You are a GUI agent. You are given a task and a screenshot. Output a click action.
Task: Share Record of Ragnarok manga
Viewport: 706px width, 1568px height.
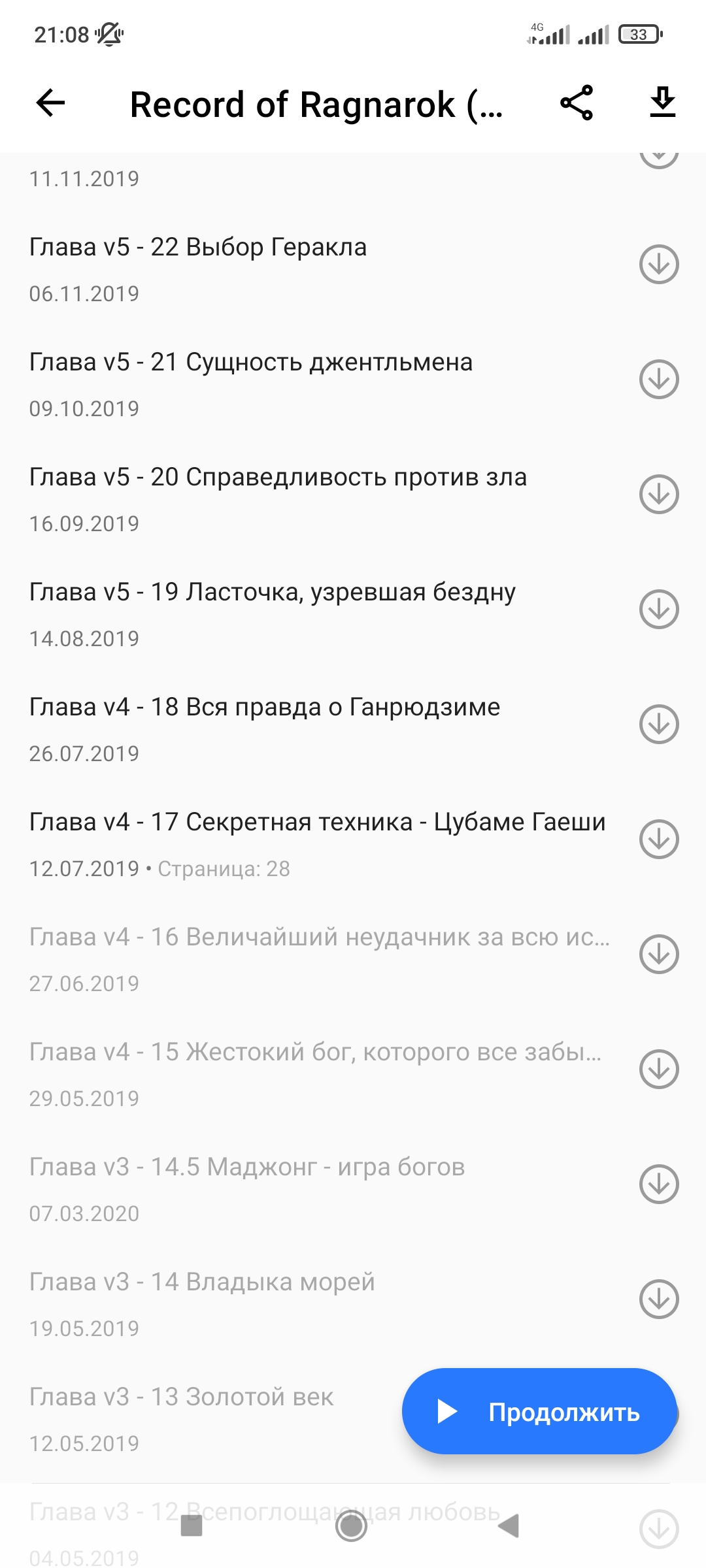pyautogui.click(x=577, y=103)
